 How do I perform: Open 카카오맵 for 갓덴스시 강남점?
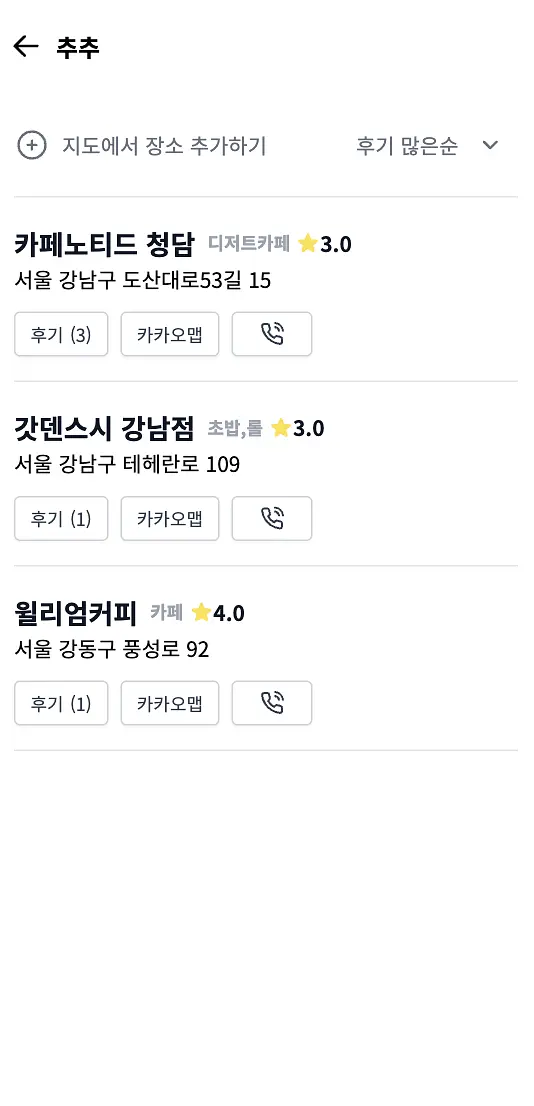click(170, 518)
